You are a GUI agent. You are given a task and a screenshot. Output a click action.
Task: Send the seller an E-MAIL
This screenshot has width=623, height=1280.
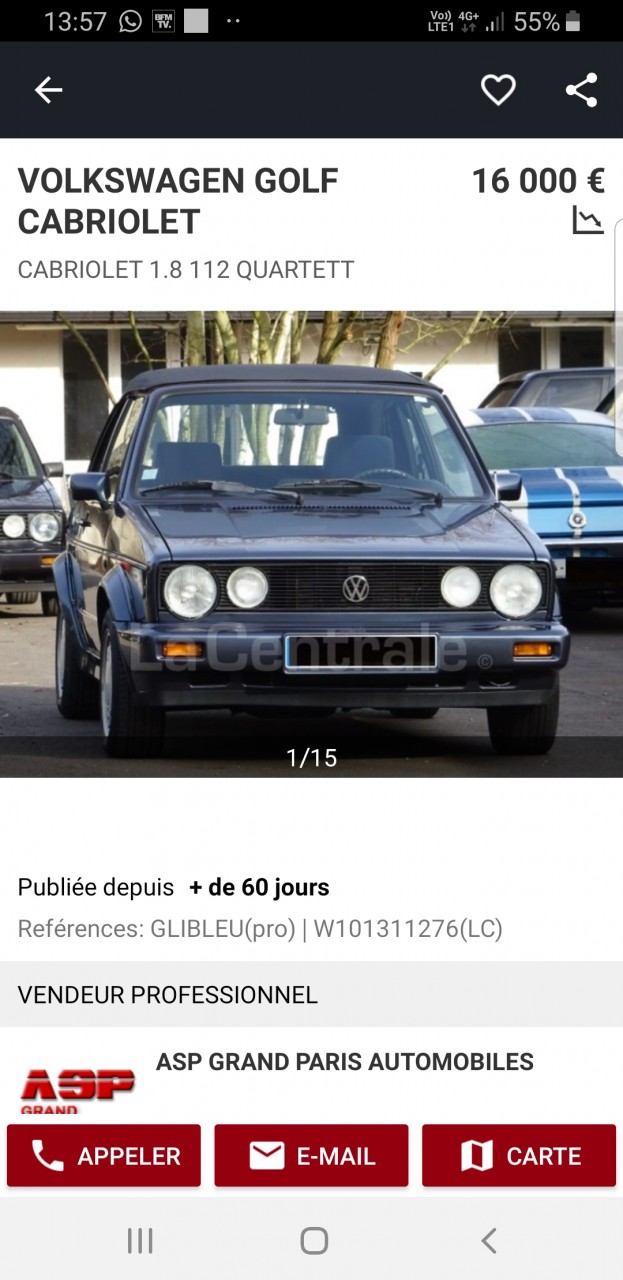click(x=311, y=1156)
